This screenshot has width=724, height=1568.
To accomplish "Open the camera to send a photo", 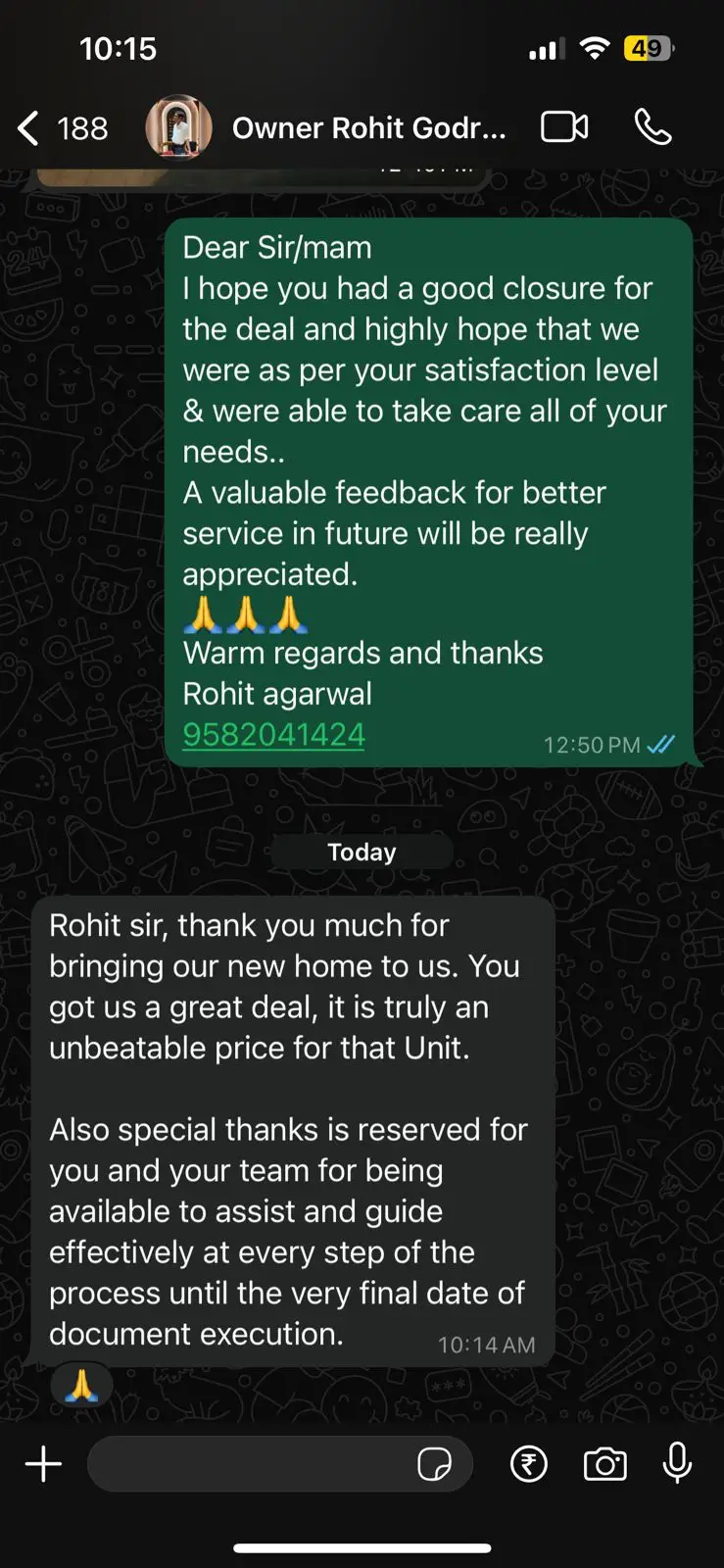I will 604,1465.
